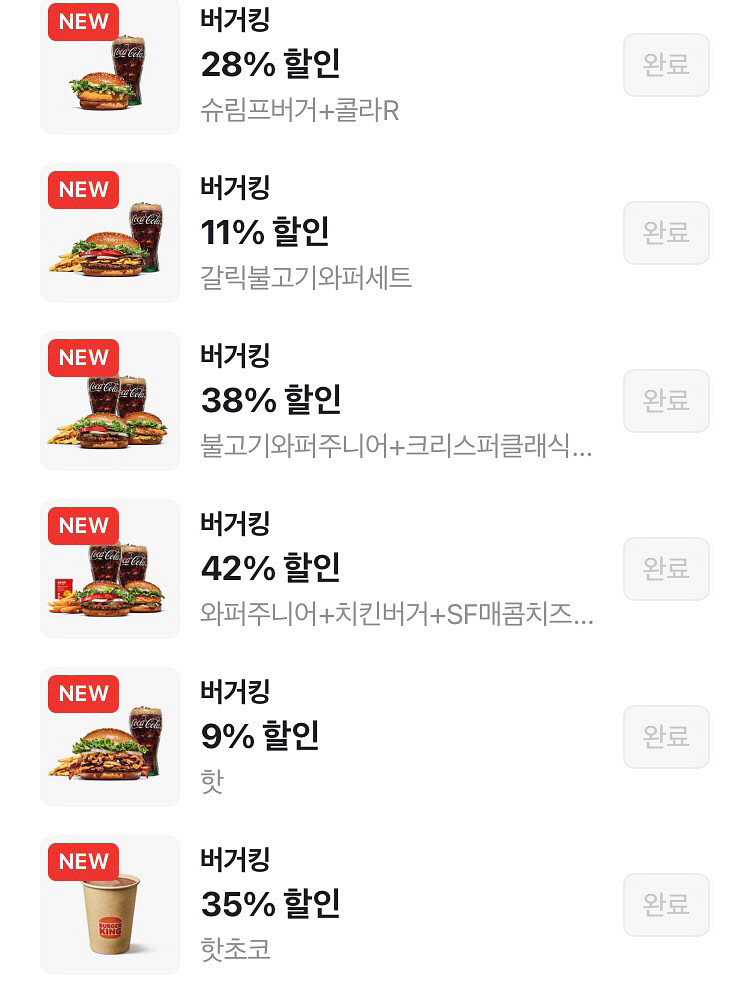Open the 불고기와퍼주니어 combo thumbnail
The height and width of the screenshot is (982, 750).
[110, 400]
